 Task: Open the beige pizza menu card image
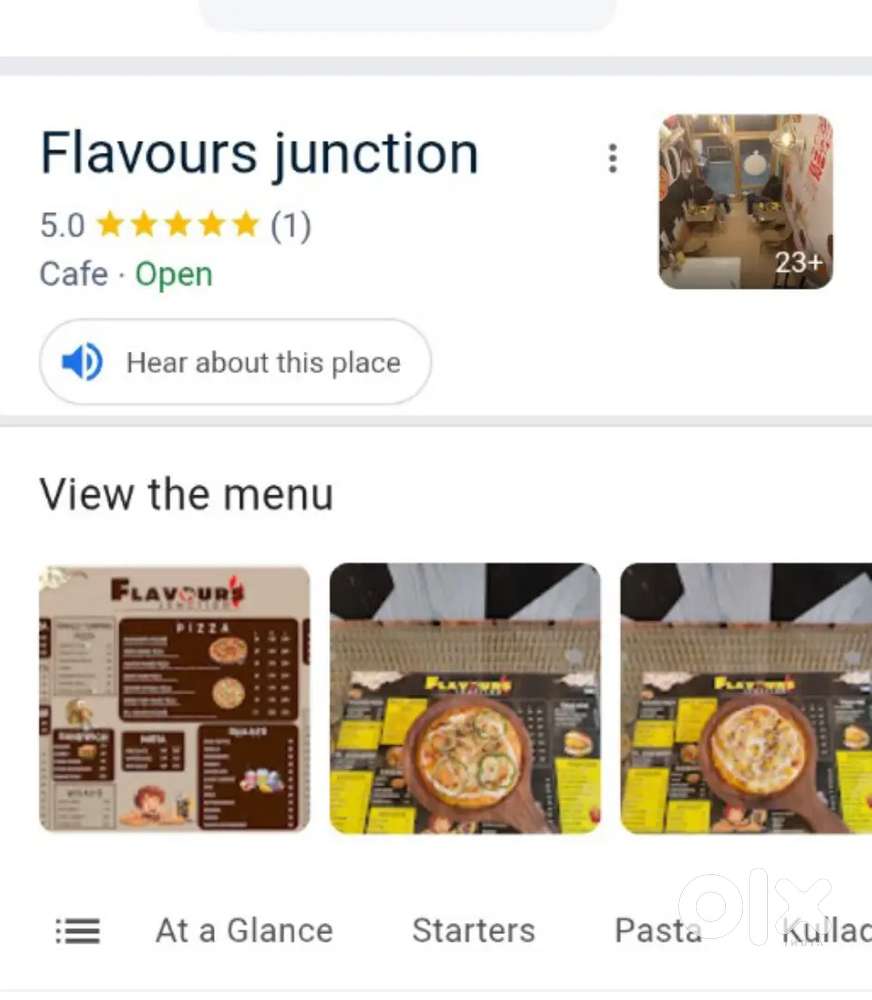pyautogui.click(x=174, y=698)
